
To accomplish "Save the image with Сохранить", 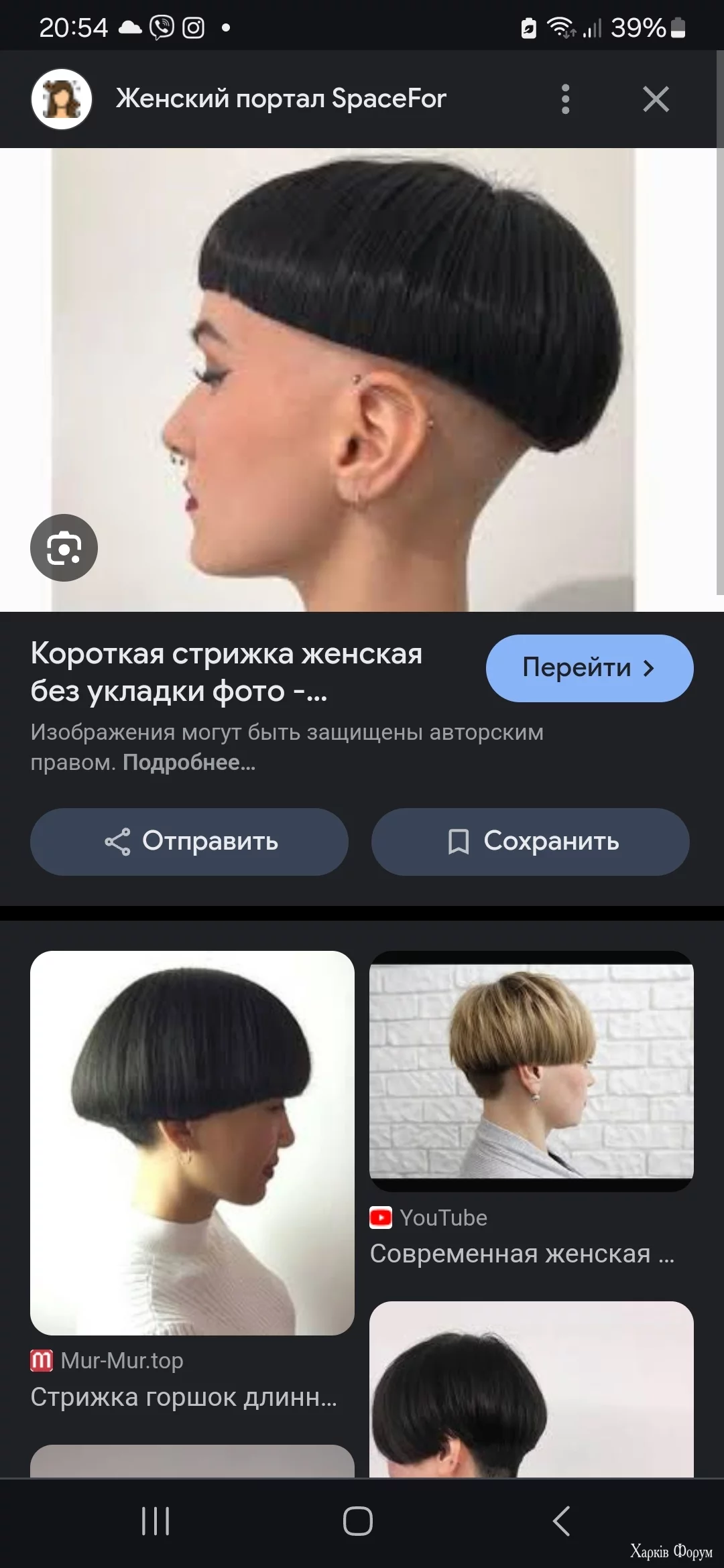I will coord(530,841).
